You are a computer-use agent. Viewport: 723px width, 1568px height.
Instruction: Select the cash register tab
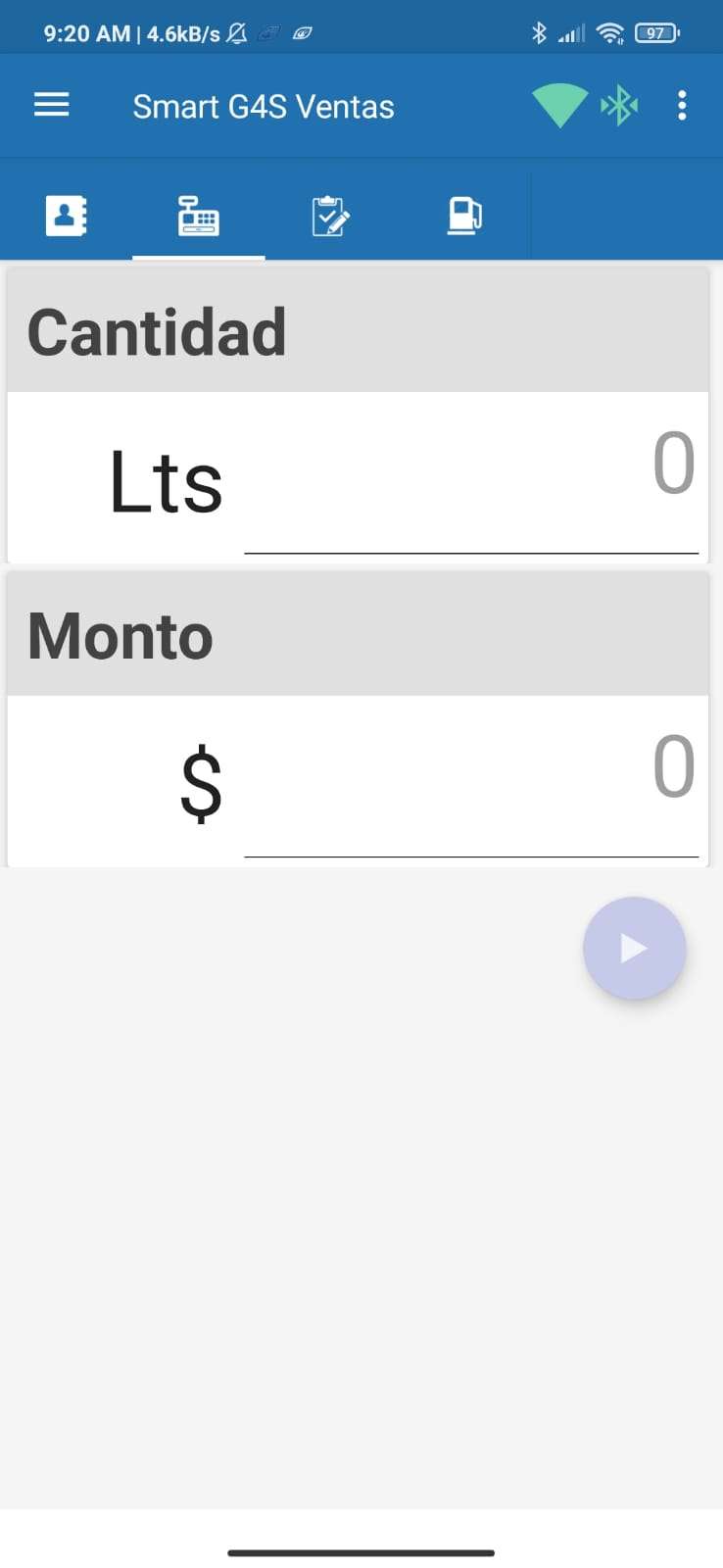[199, 216]
